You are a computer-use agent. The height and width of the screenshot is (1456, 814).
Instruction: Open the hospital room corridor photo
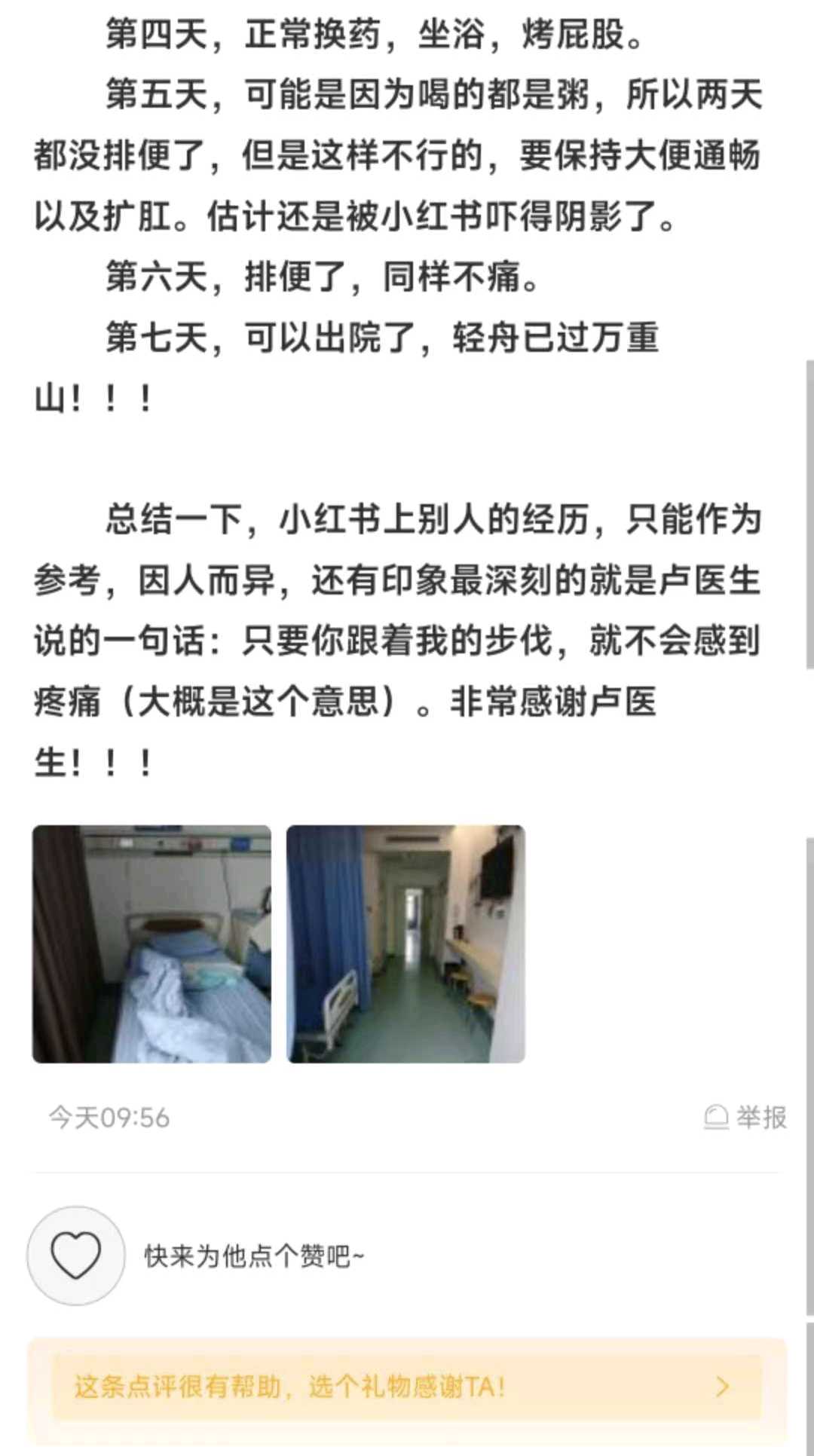[x=405, y=944]
